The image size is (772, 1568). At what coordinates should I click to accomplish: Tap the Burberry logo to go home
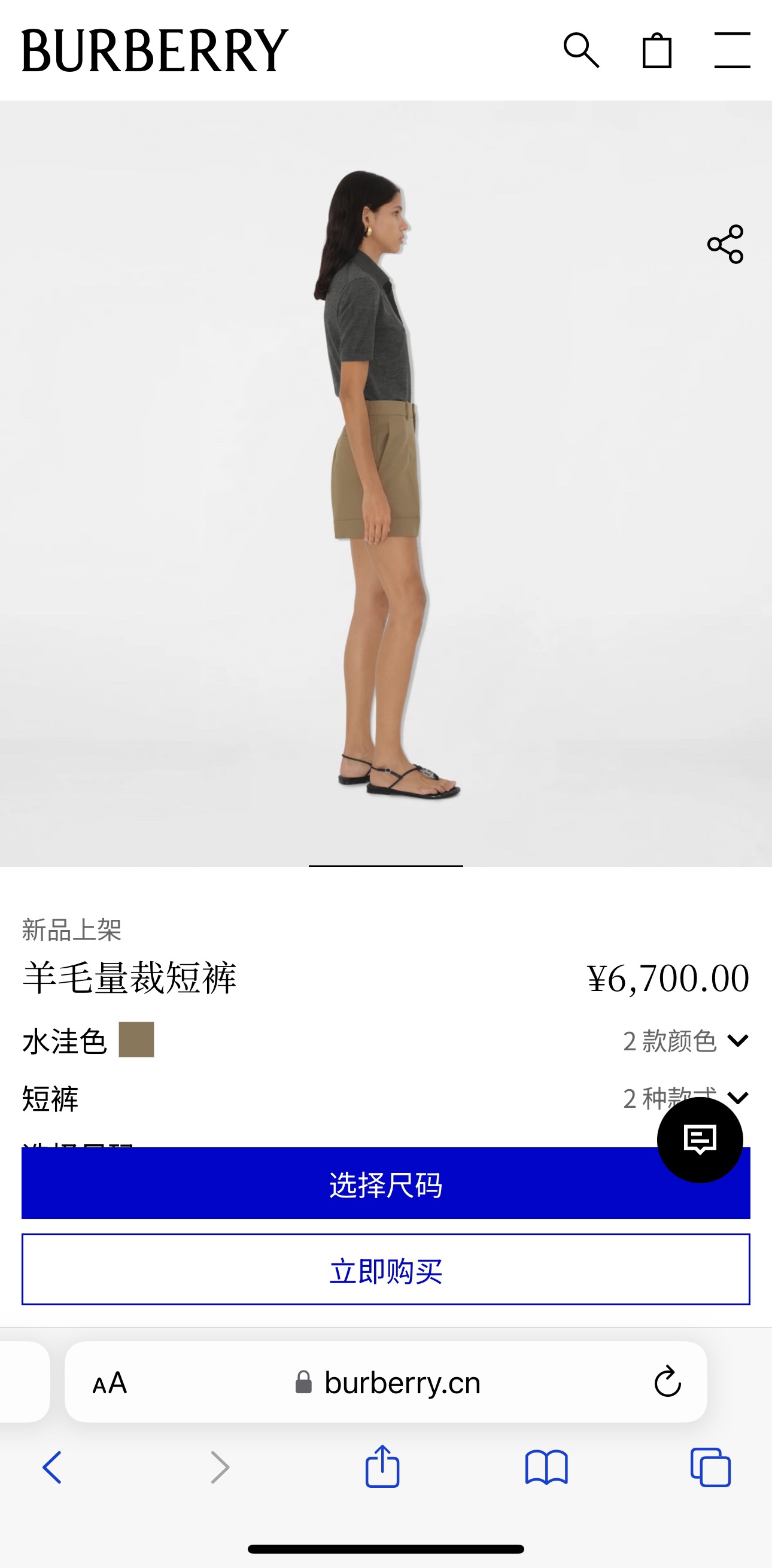tap(154, 50)
